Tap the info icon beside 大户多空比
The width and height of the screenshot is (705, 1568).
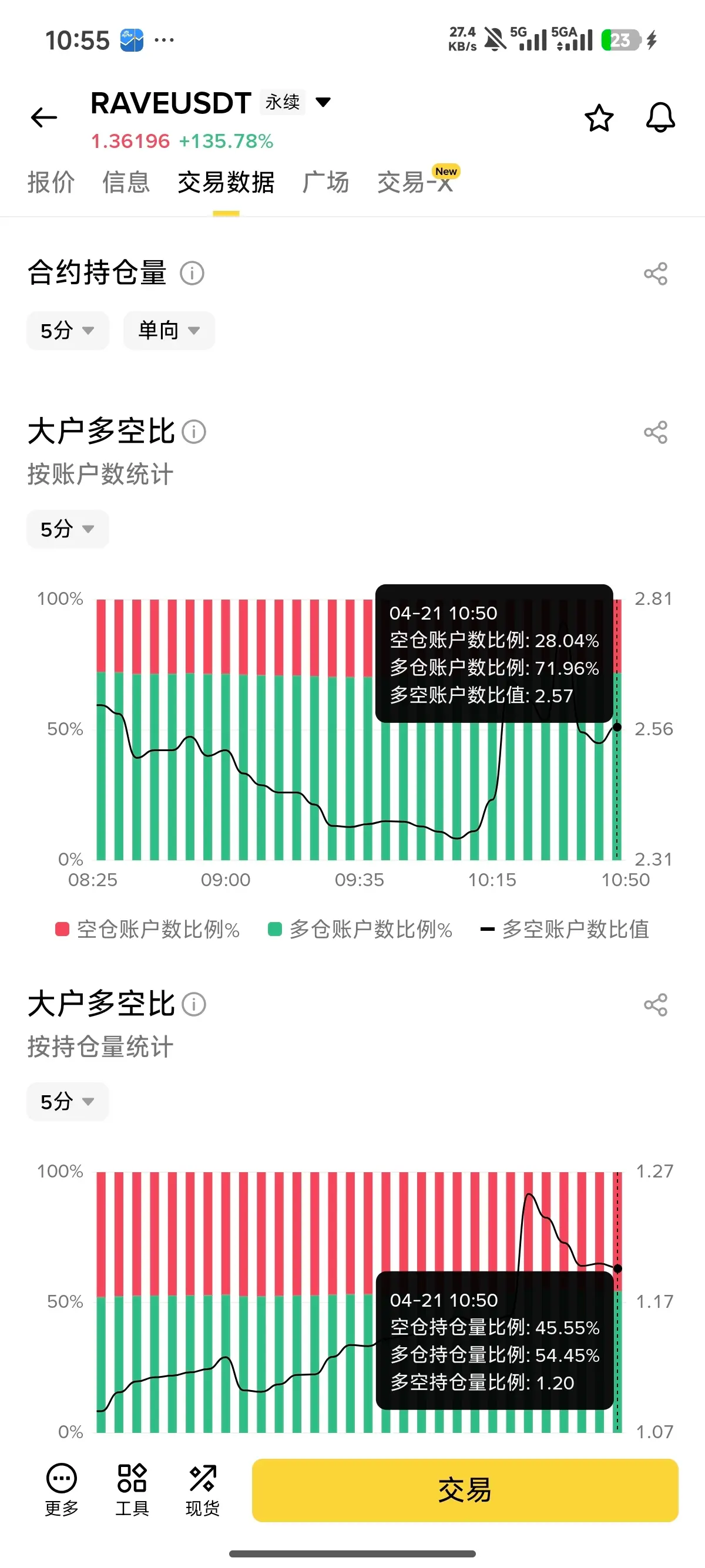click(x=194, y=432)
